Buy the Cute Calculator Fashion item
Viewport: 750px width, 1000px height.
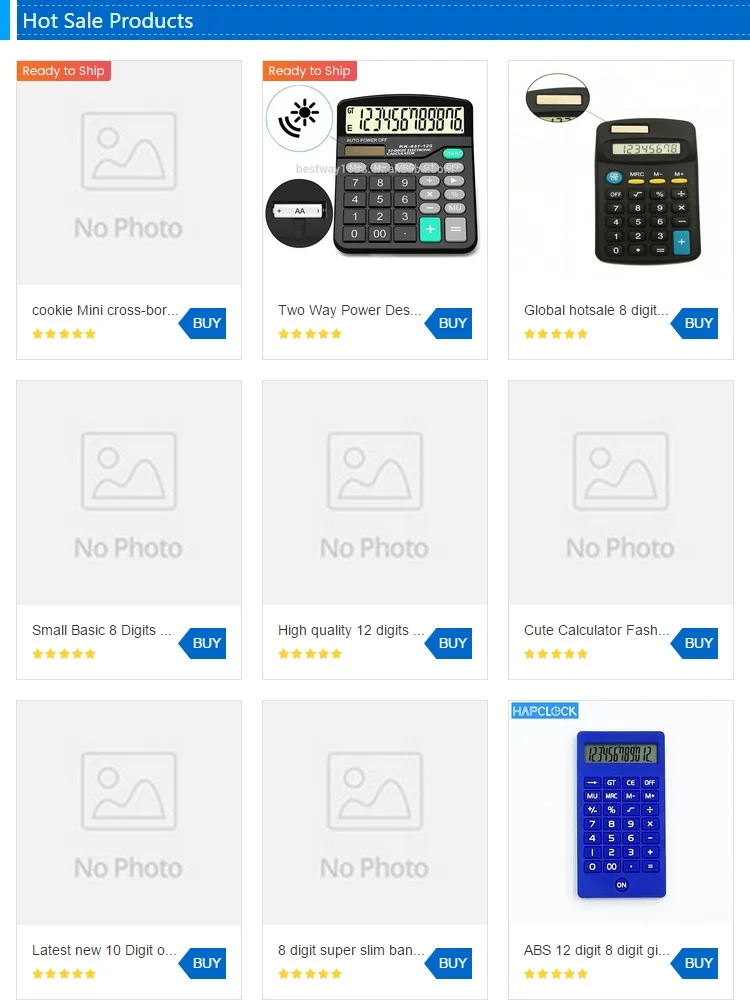point(695,643)
